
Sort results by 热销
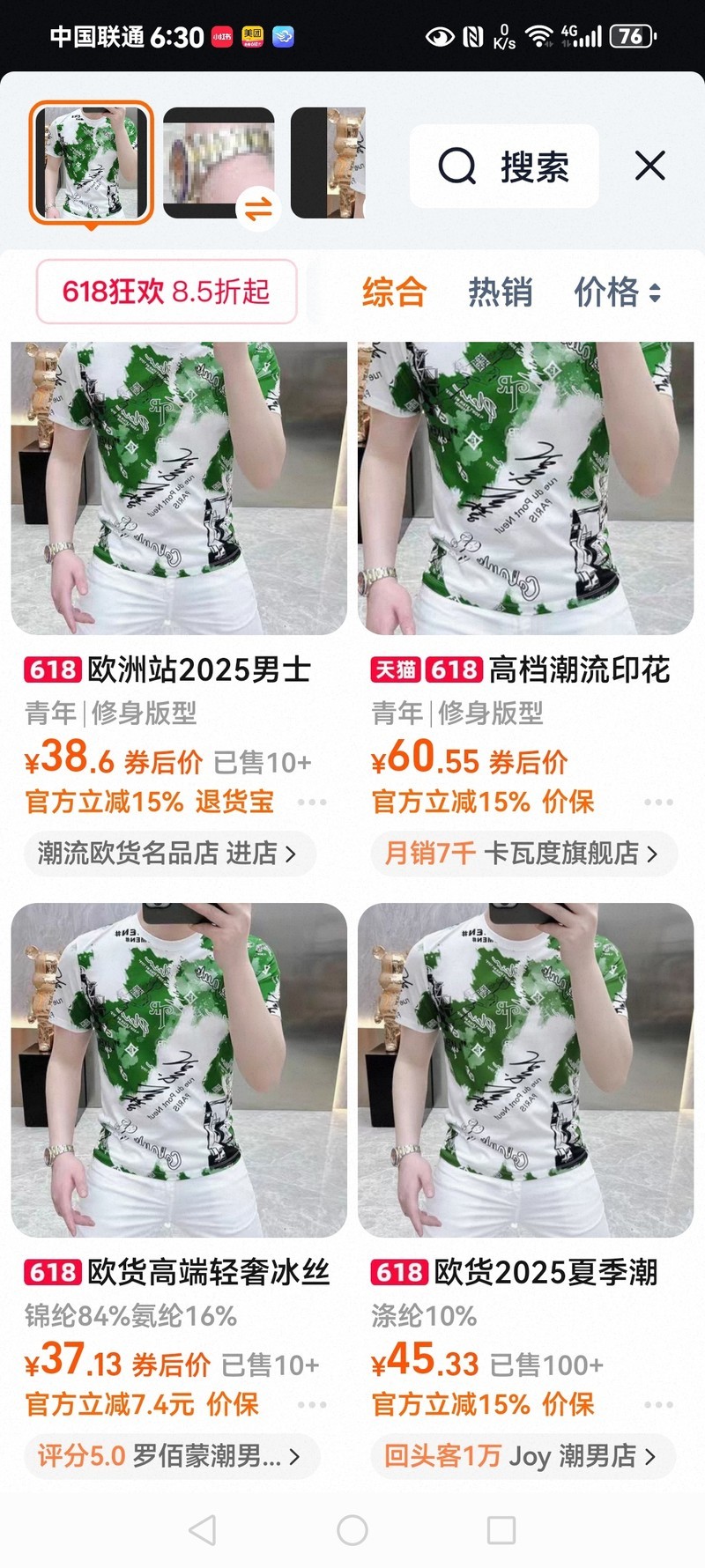tap(500, 292)
